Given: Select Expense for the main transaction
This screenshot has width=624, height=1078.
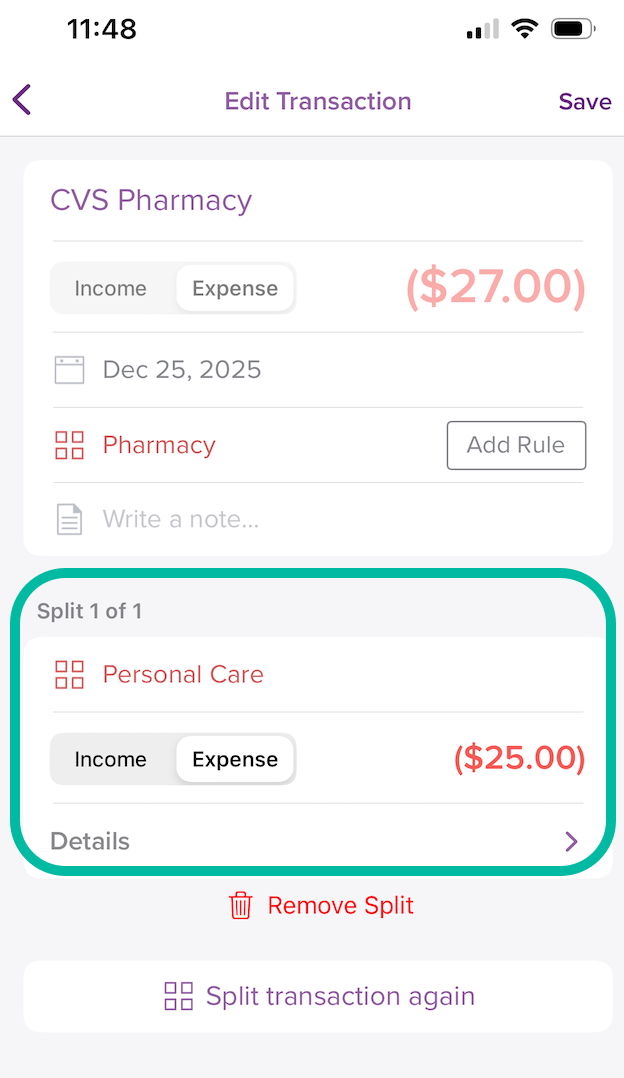Looking at the screenshot, I should [x=235, y=289].
